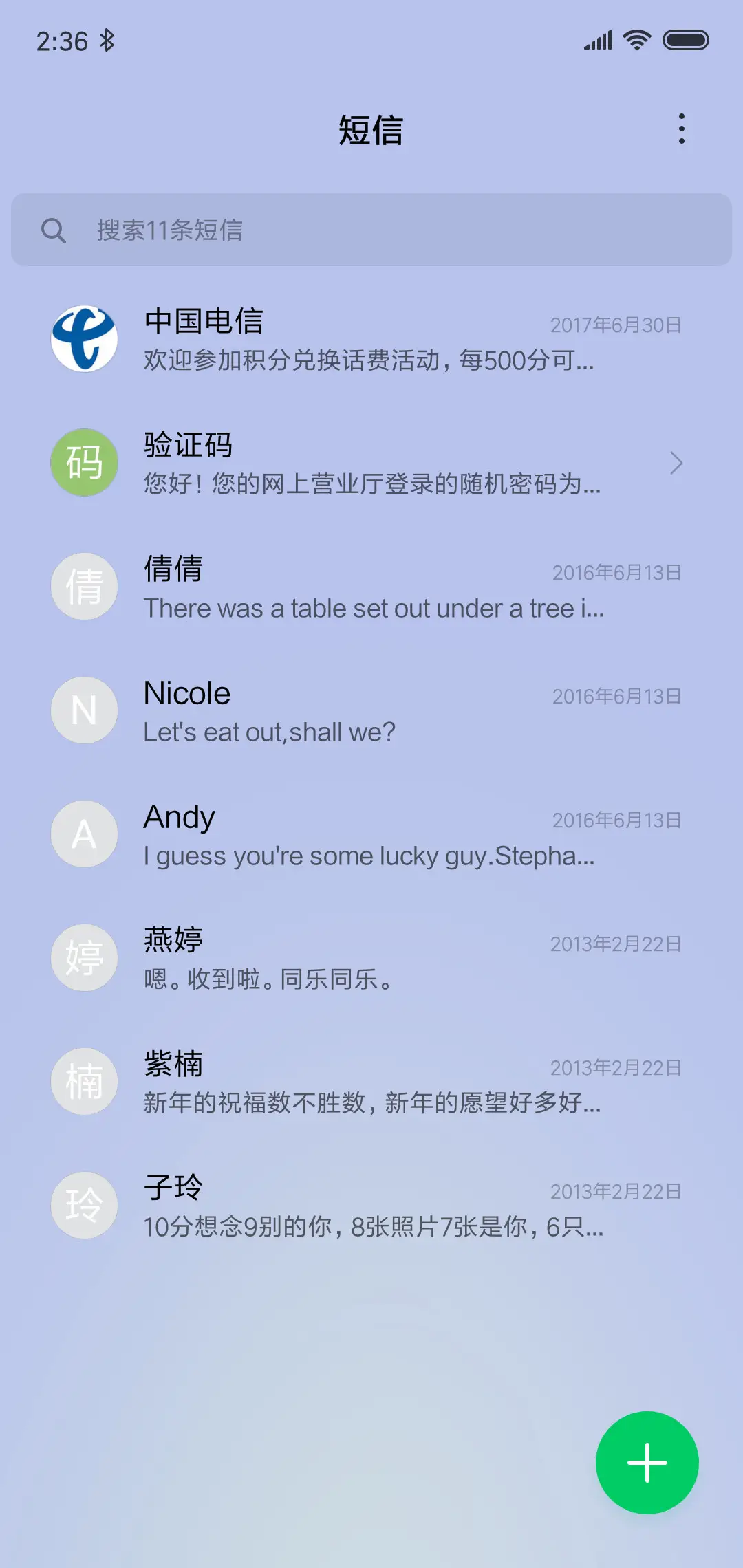Click Nicole's circular avatar
This screenshot has height=1568, width=743.
tap(84, 710)
